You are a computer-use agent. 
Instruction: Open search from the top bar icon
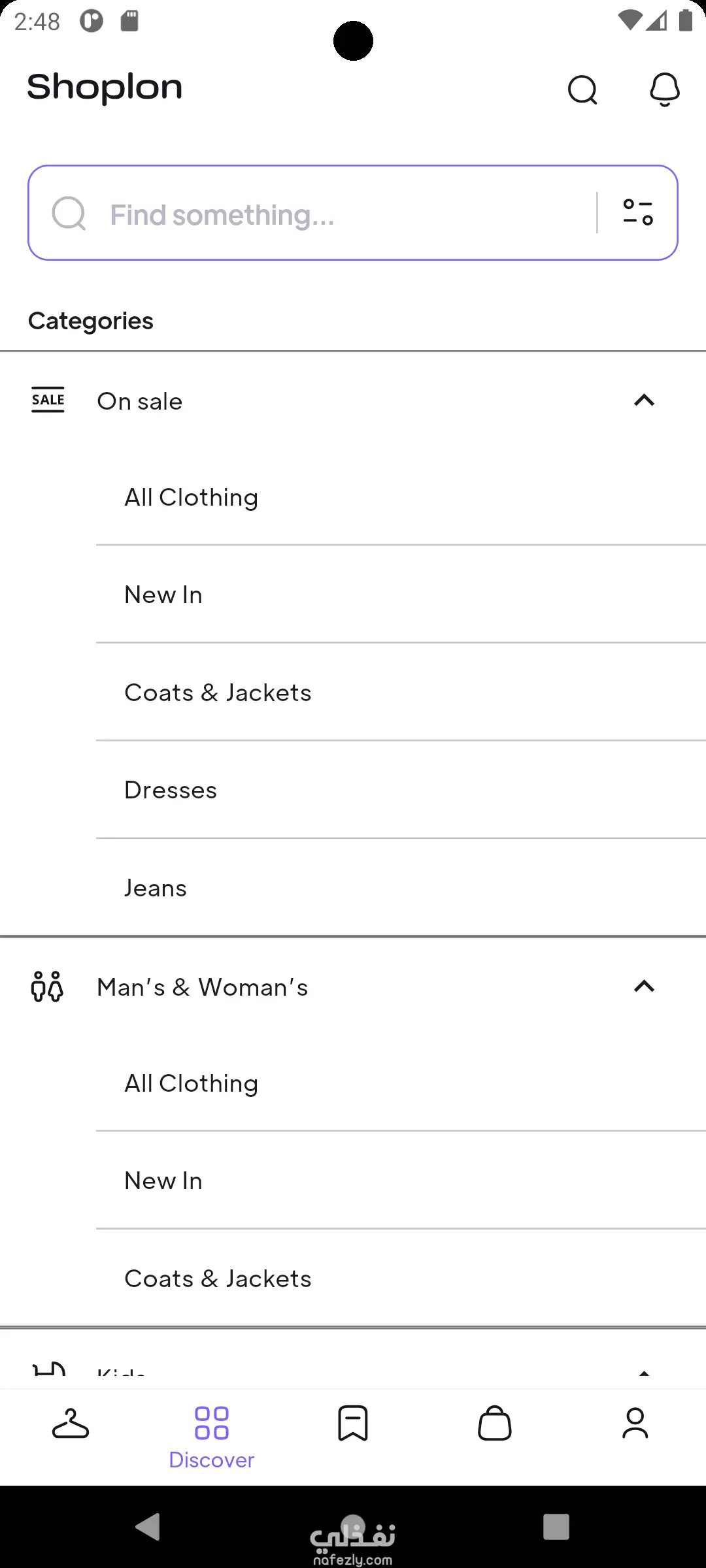pos(582,90)
